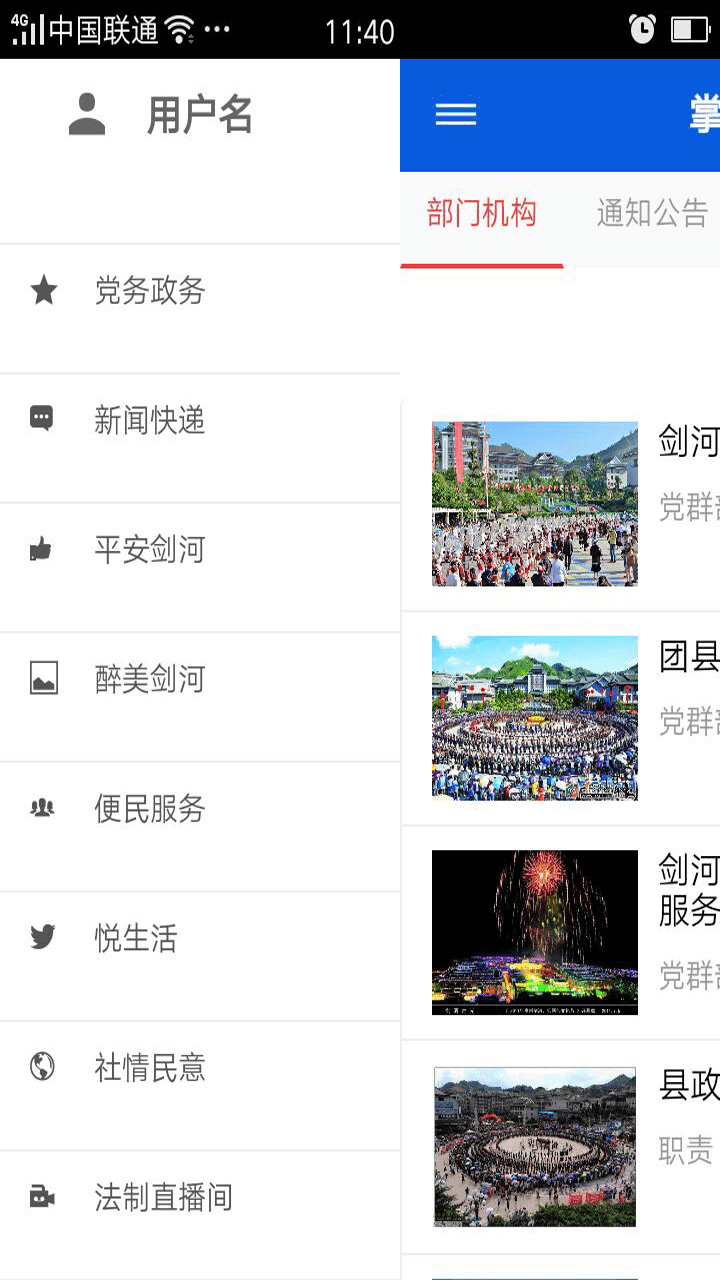Open the 悦生活 section
This screenshot has width=720, height=1280.
(x=136, y=938)
